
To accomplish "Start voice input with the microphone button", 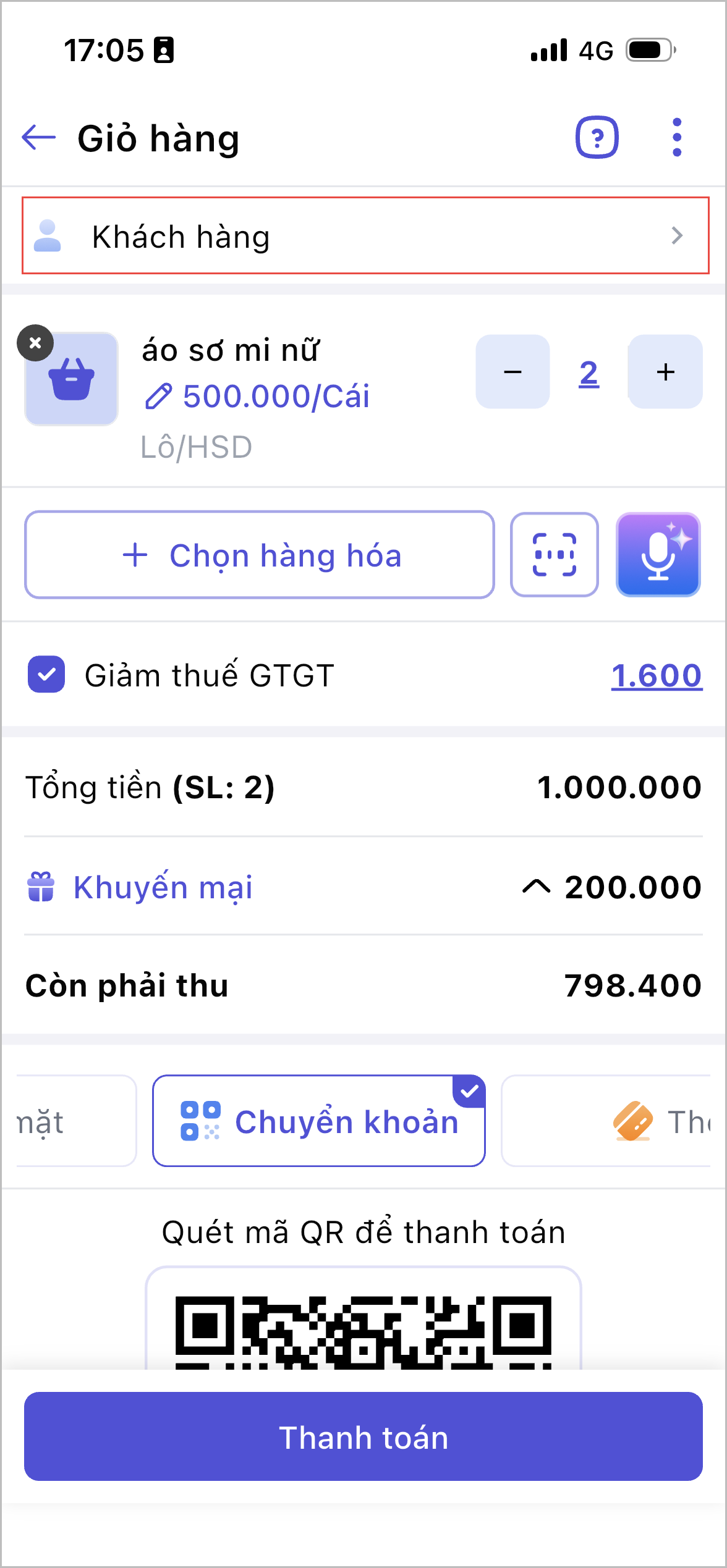I will (658, 555).
